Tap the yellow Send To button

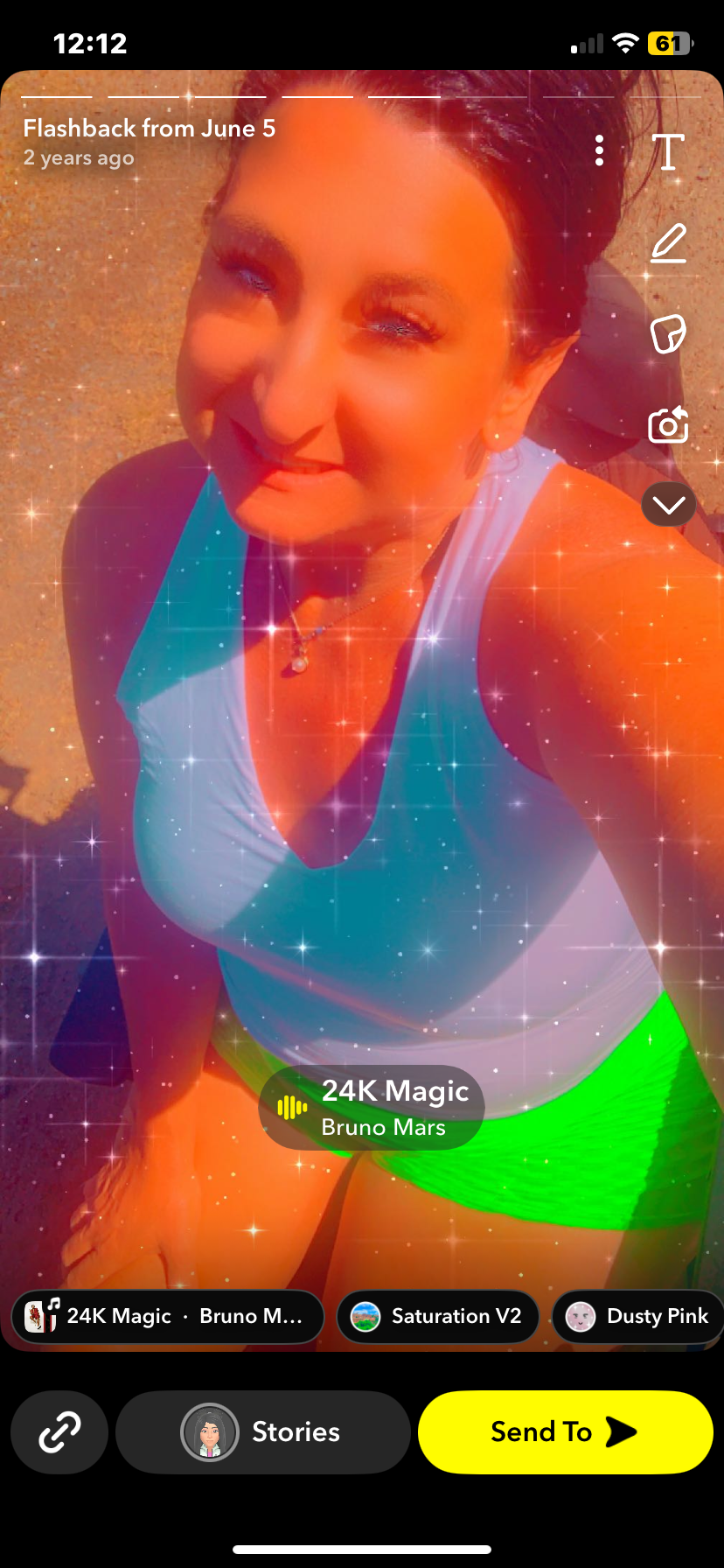tap(565, 1432)
